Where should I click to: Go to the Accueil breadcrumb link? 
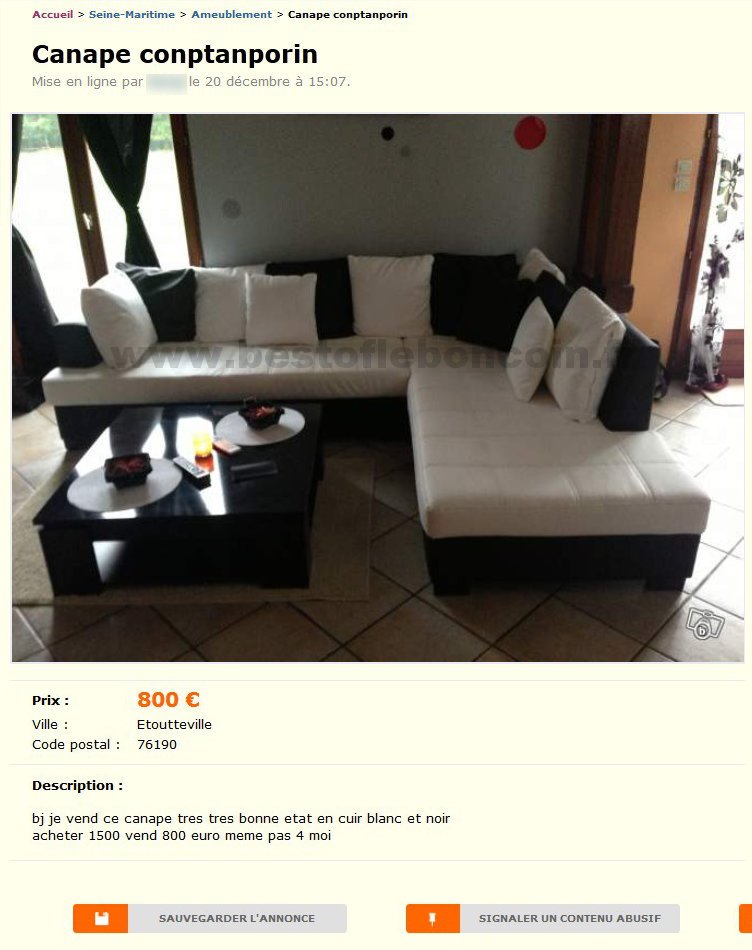[x=52, y=14]
